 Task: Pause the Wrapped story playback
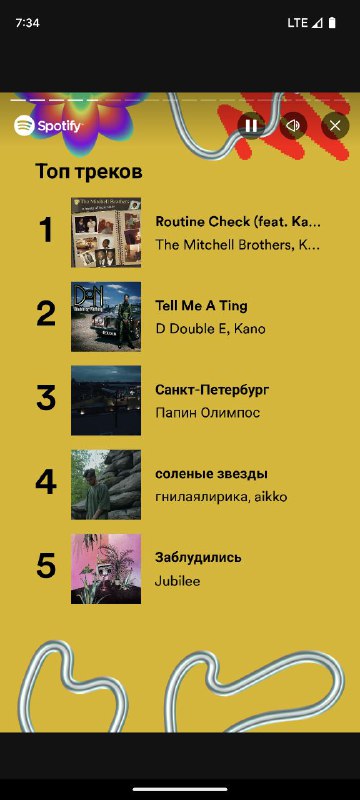[x=251, y=126]
